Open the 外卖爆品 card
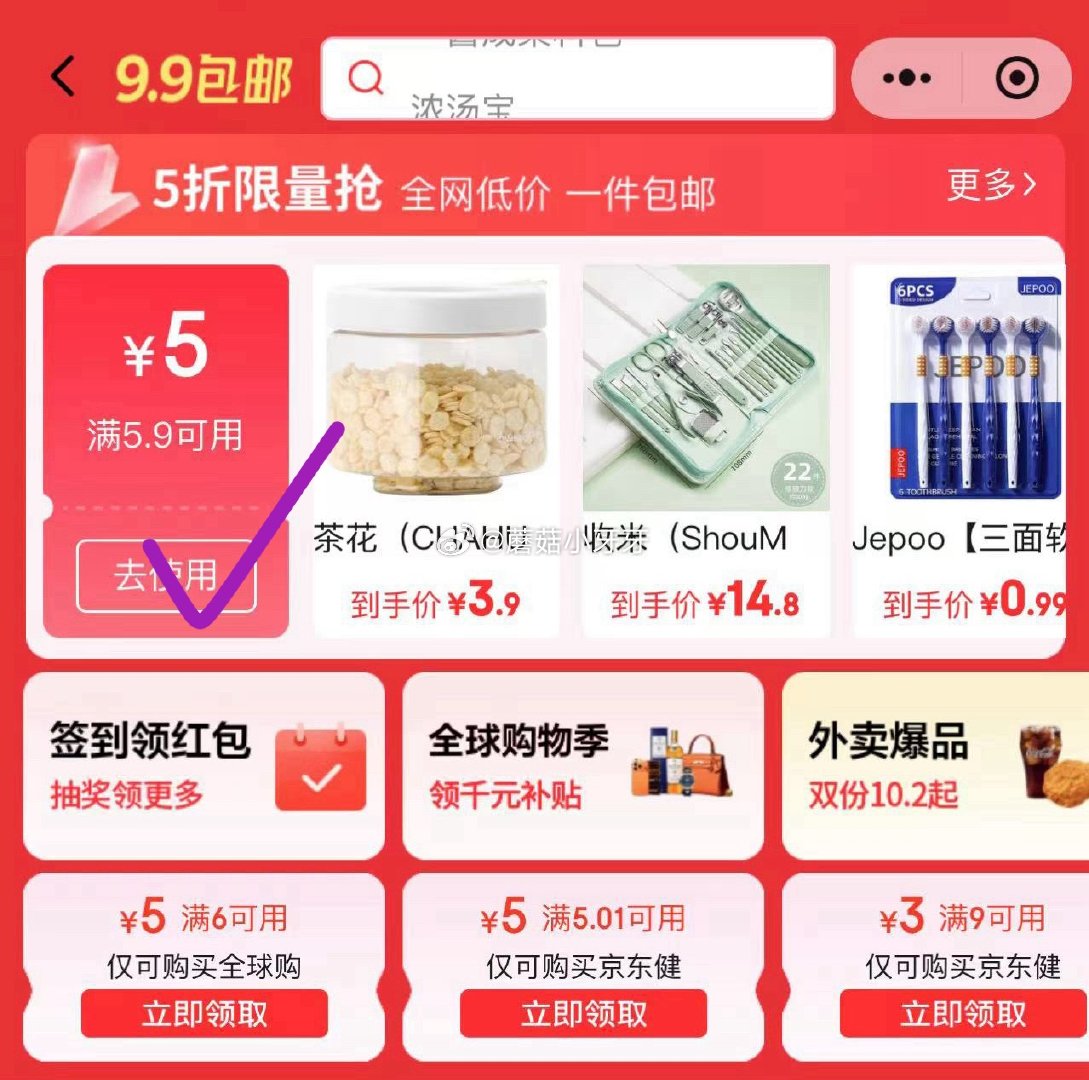 click(935, 765)
